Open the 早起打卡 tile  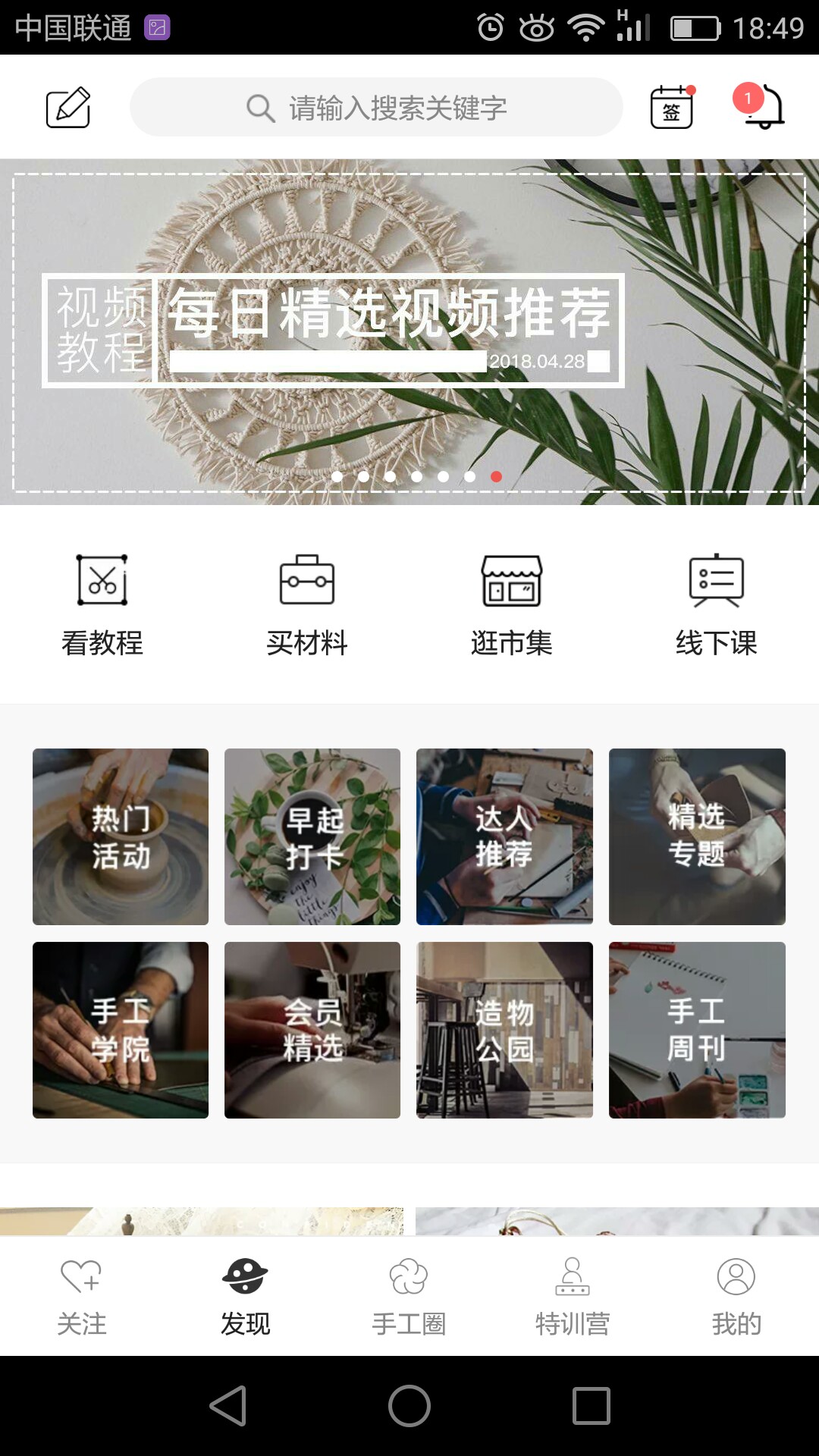point(312,836)
